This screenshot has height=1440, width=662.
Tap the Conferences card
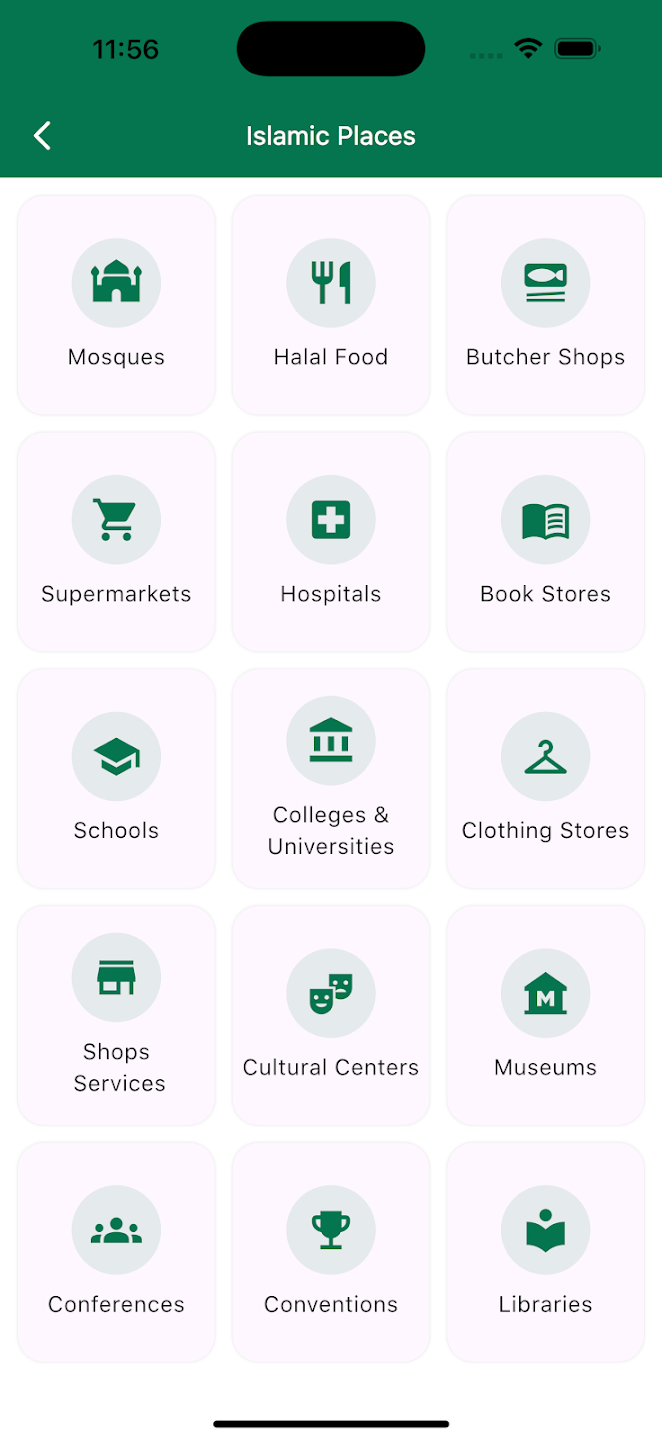(116, 1253)
